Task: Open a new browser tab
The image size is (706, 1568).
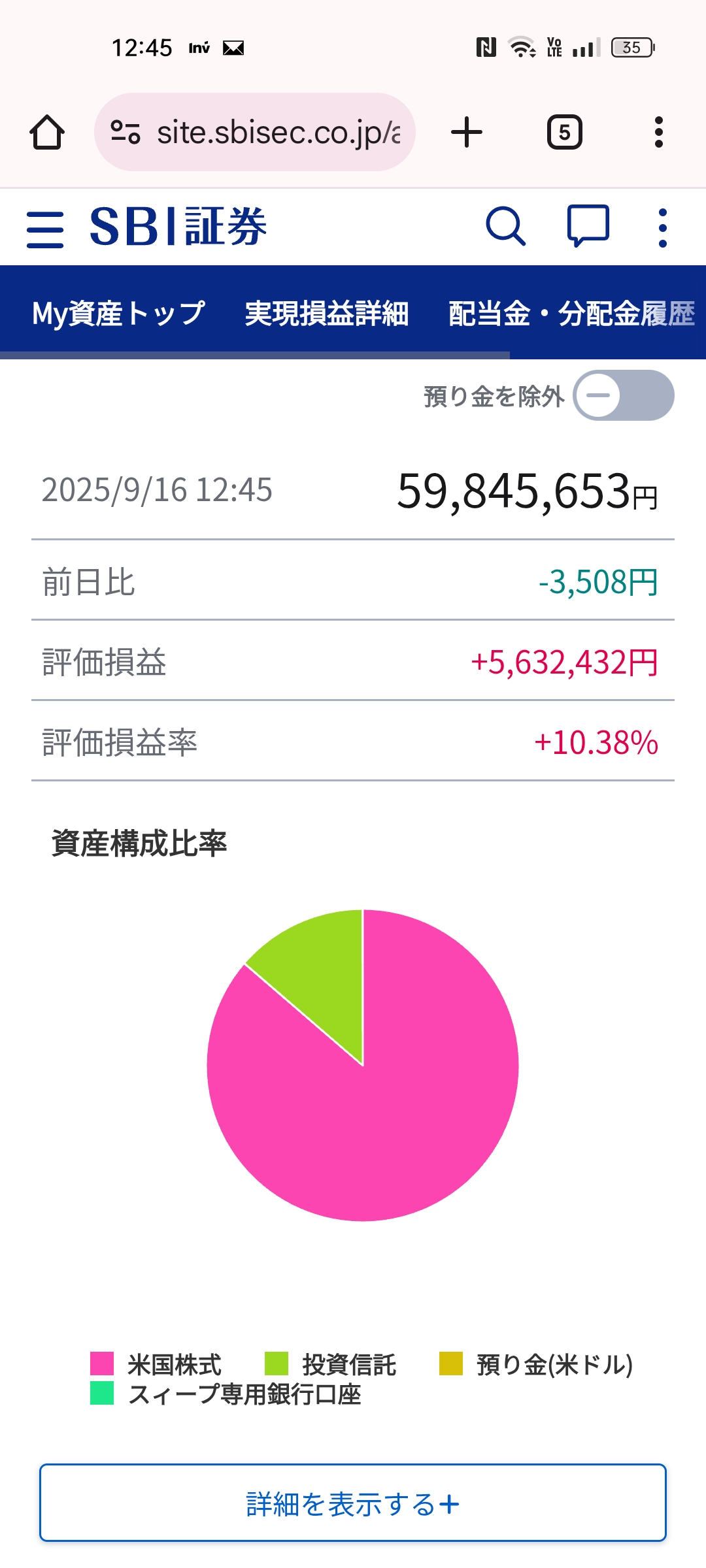Action: [467, 132]
